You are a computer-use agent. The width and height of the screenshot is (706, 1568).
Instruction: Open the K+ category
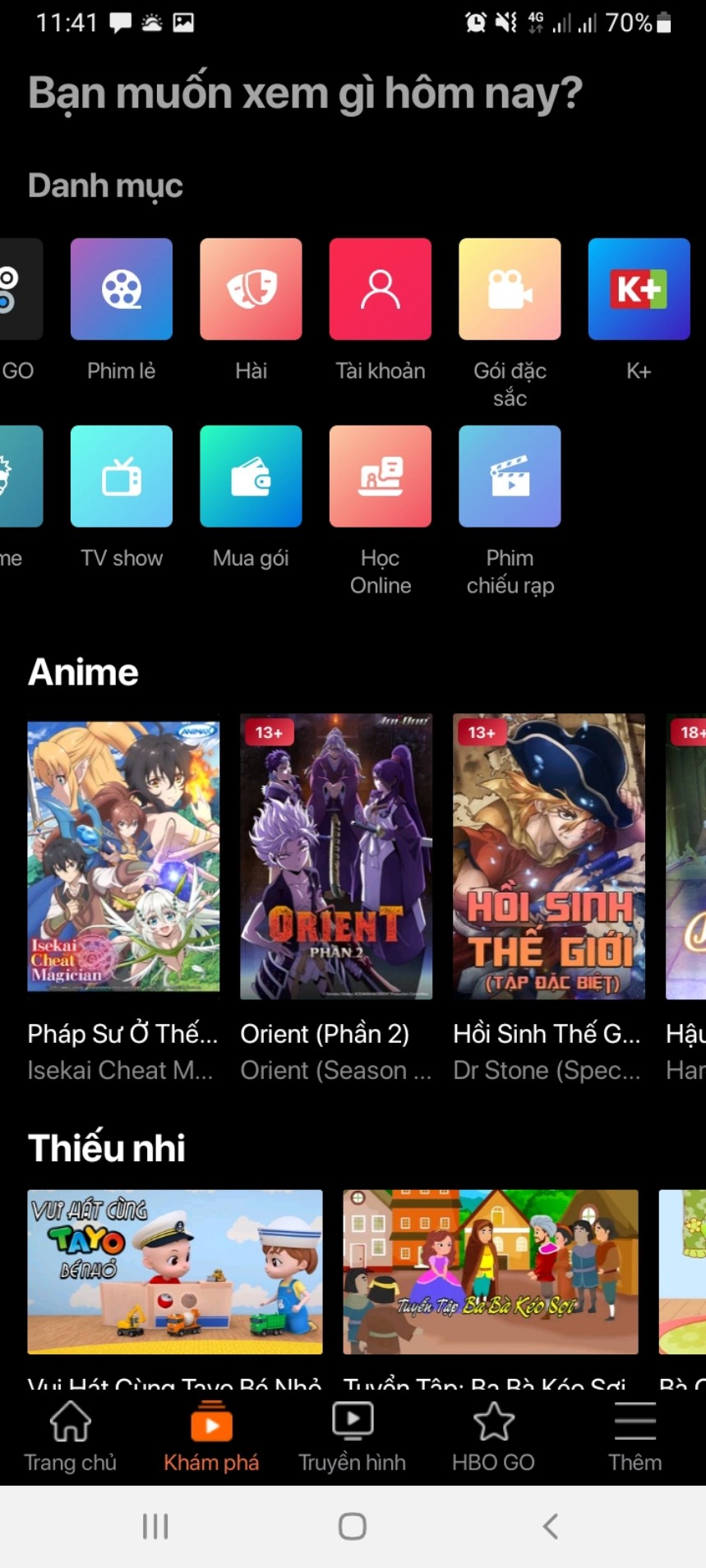[639, 289]
